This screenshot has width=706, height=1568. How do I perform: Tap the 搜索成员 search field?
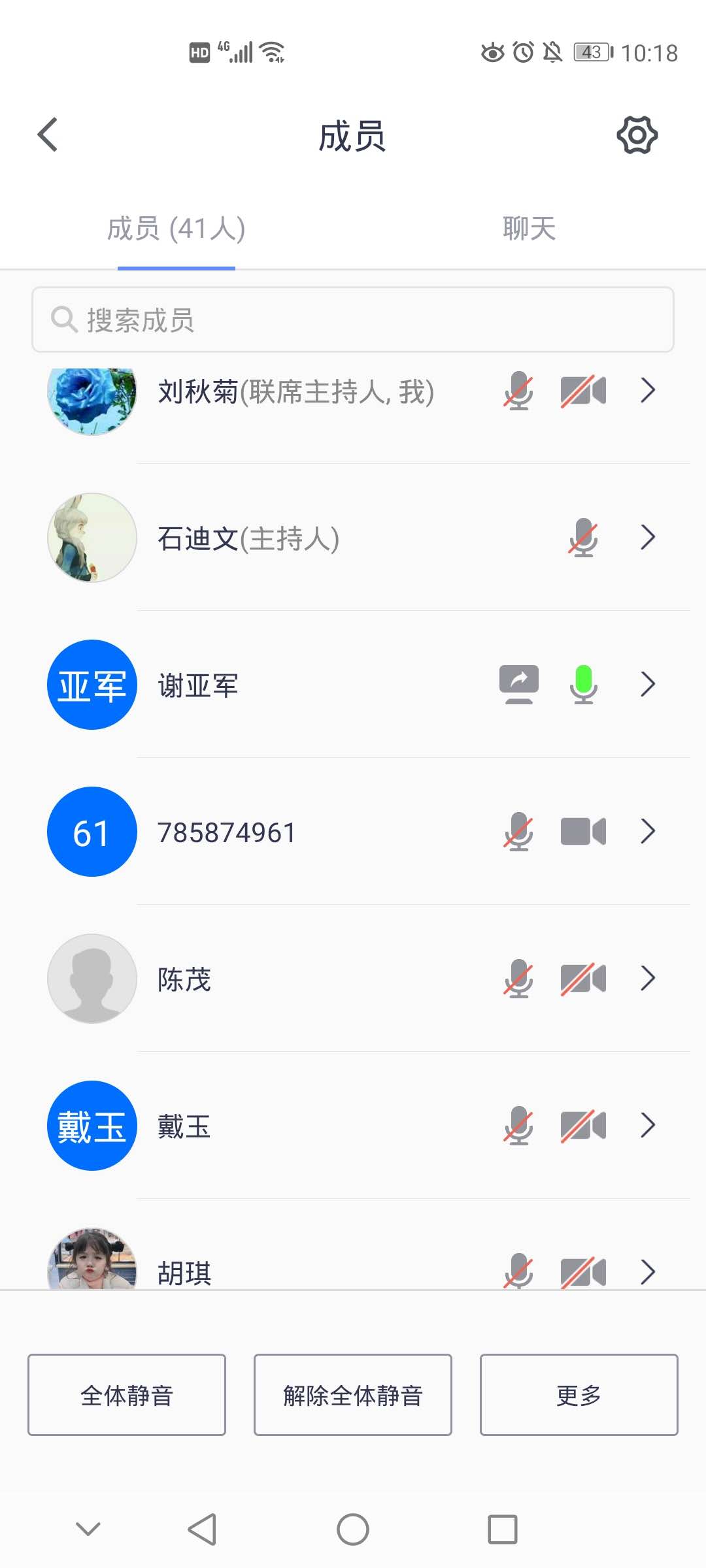pos(353,320)
